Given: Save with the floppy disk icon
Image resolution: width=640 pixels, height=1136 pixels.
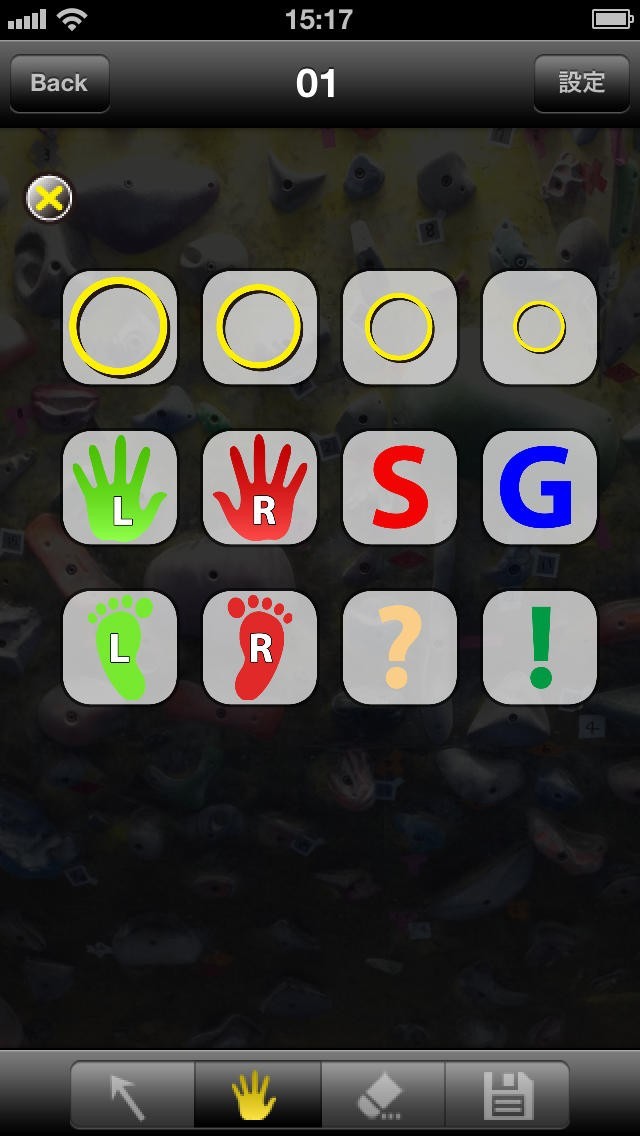Looking at the screenshot, I should (x=507, y=1096).
